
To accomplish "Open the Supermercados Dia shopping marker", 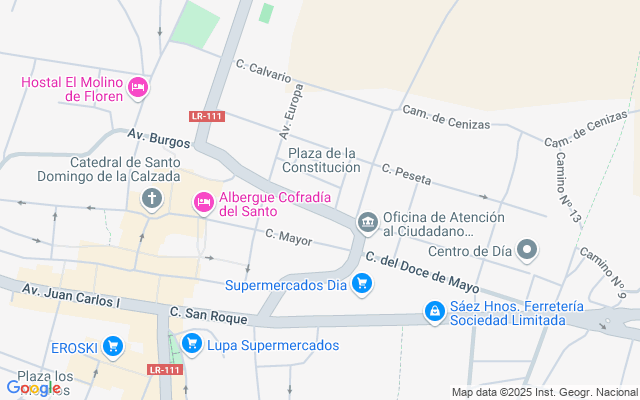I will (x=362, y=285).
